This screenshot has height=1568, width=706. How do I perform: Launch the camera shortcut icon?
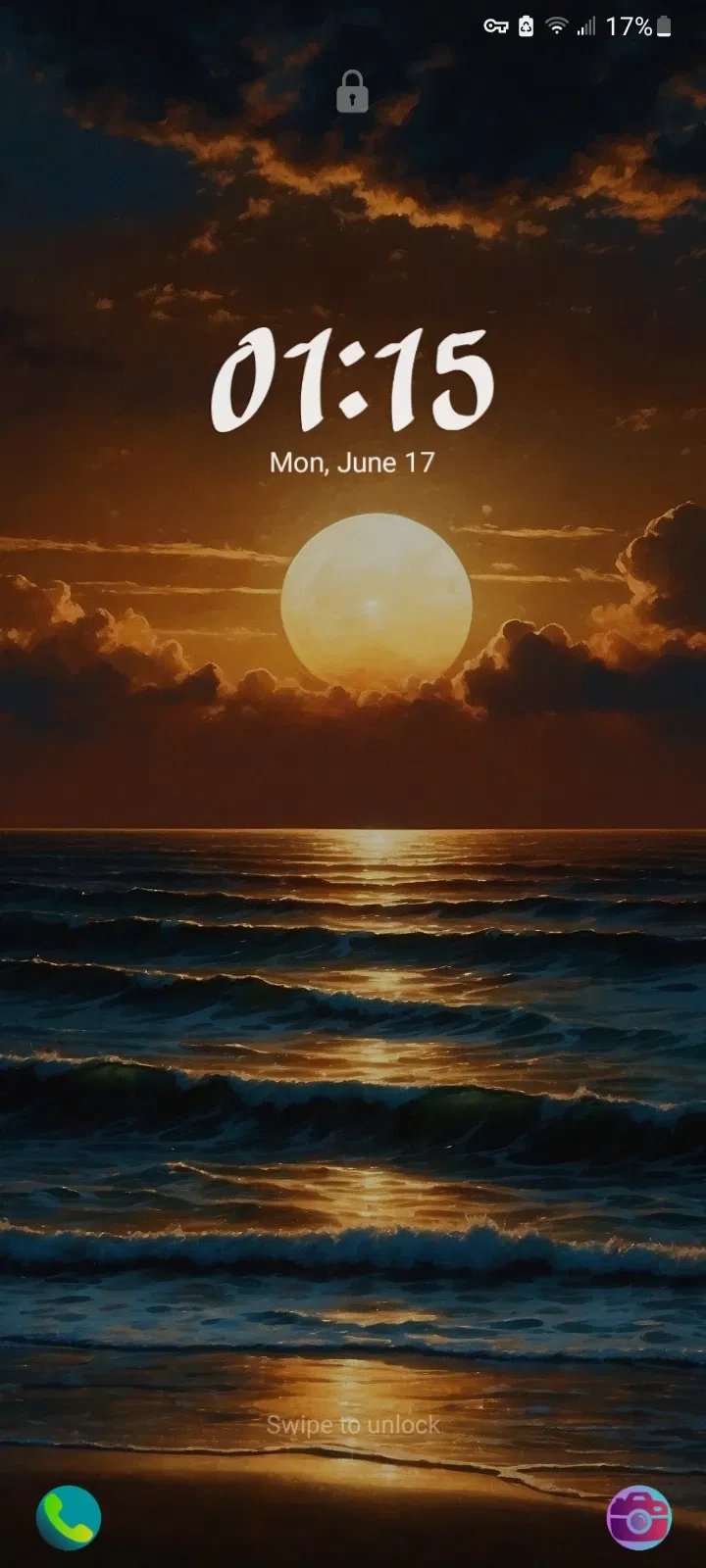638,1518
